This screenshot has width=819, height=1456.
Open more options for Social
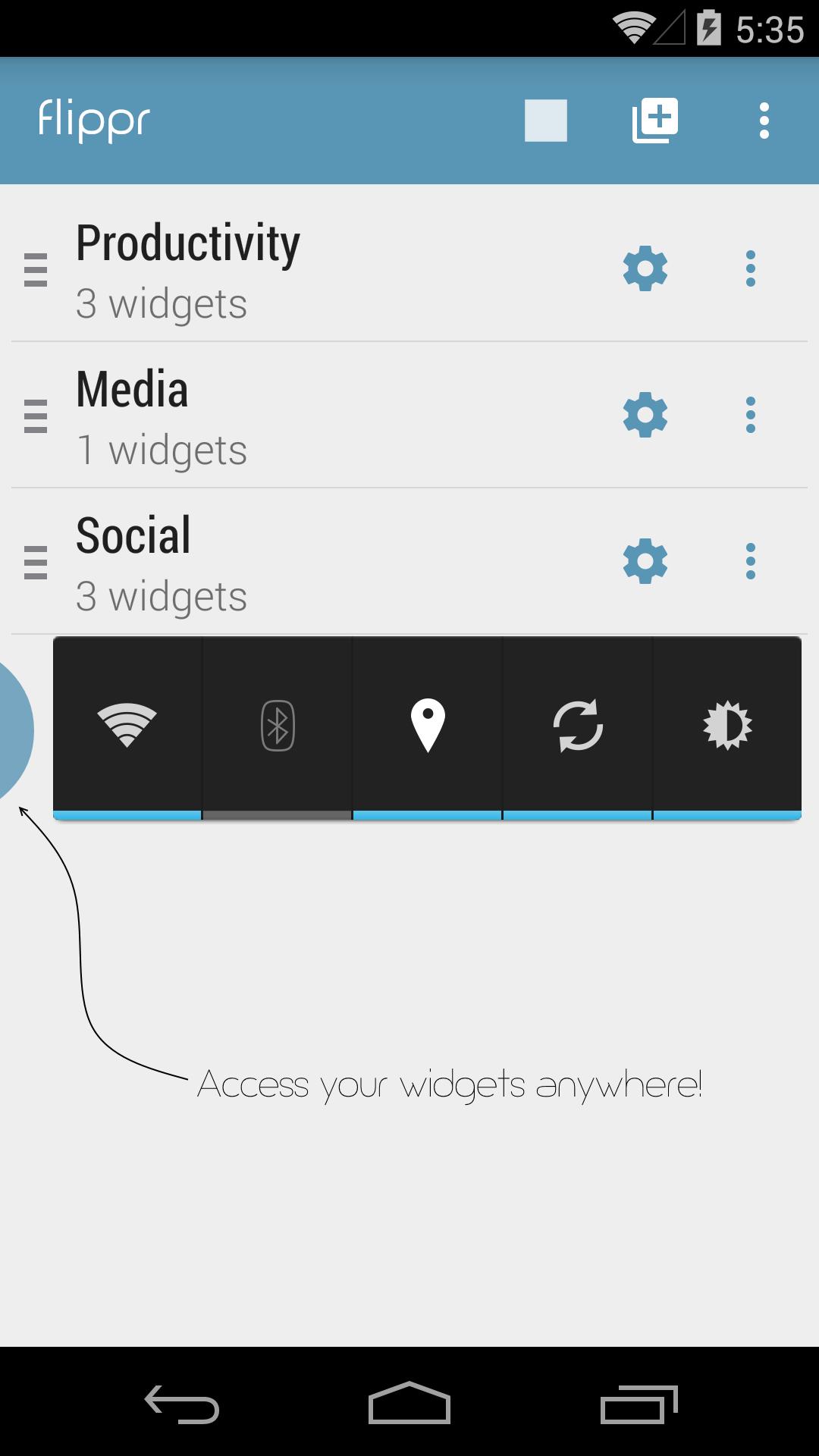(x=750, y=561)
